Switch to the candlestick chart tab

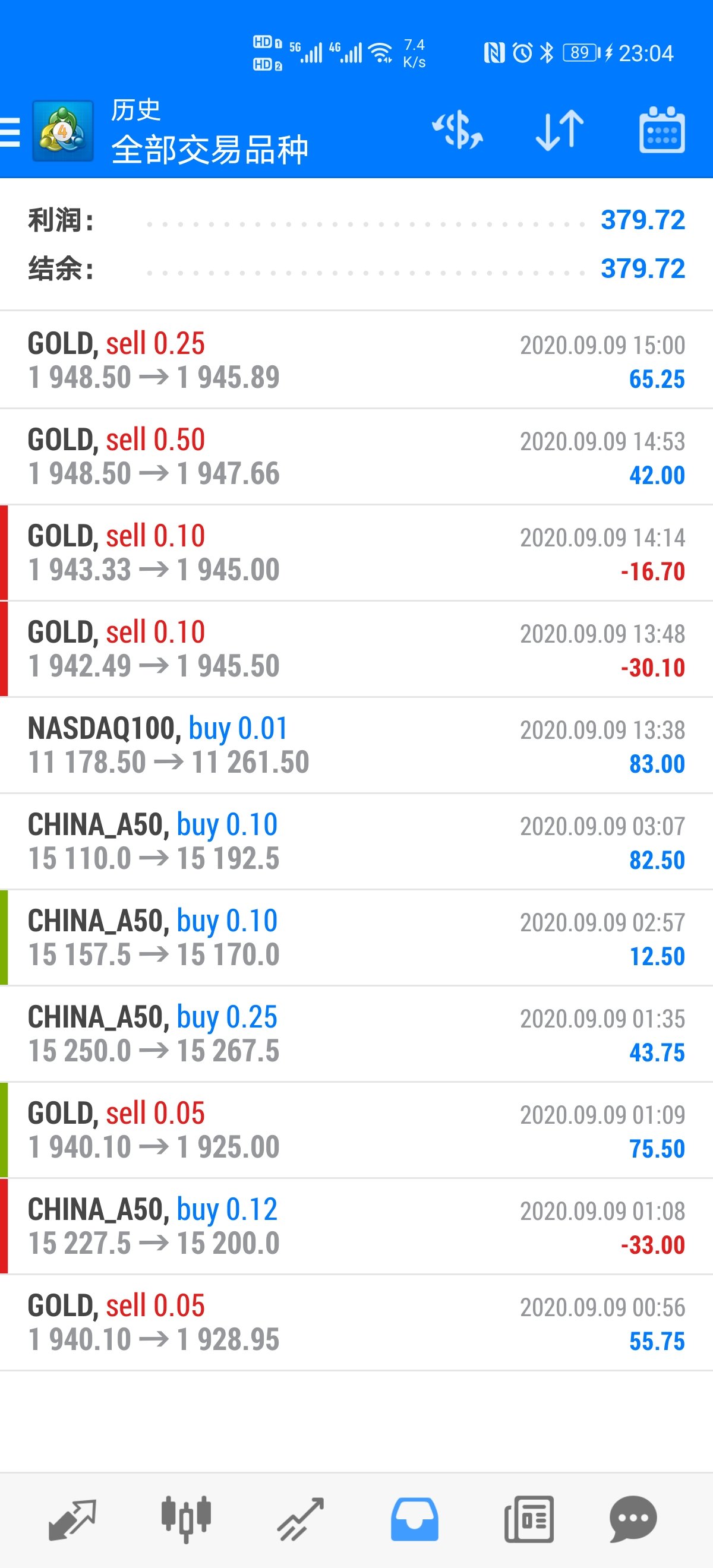point(186,1519)
